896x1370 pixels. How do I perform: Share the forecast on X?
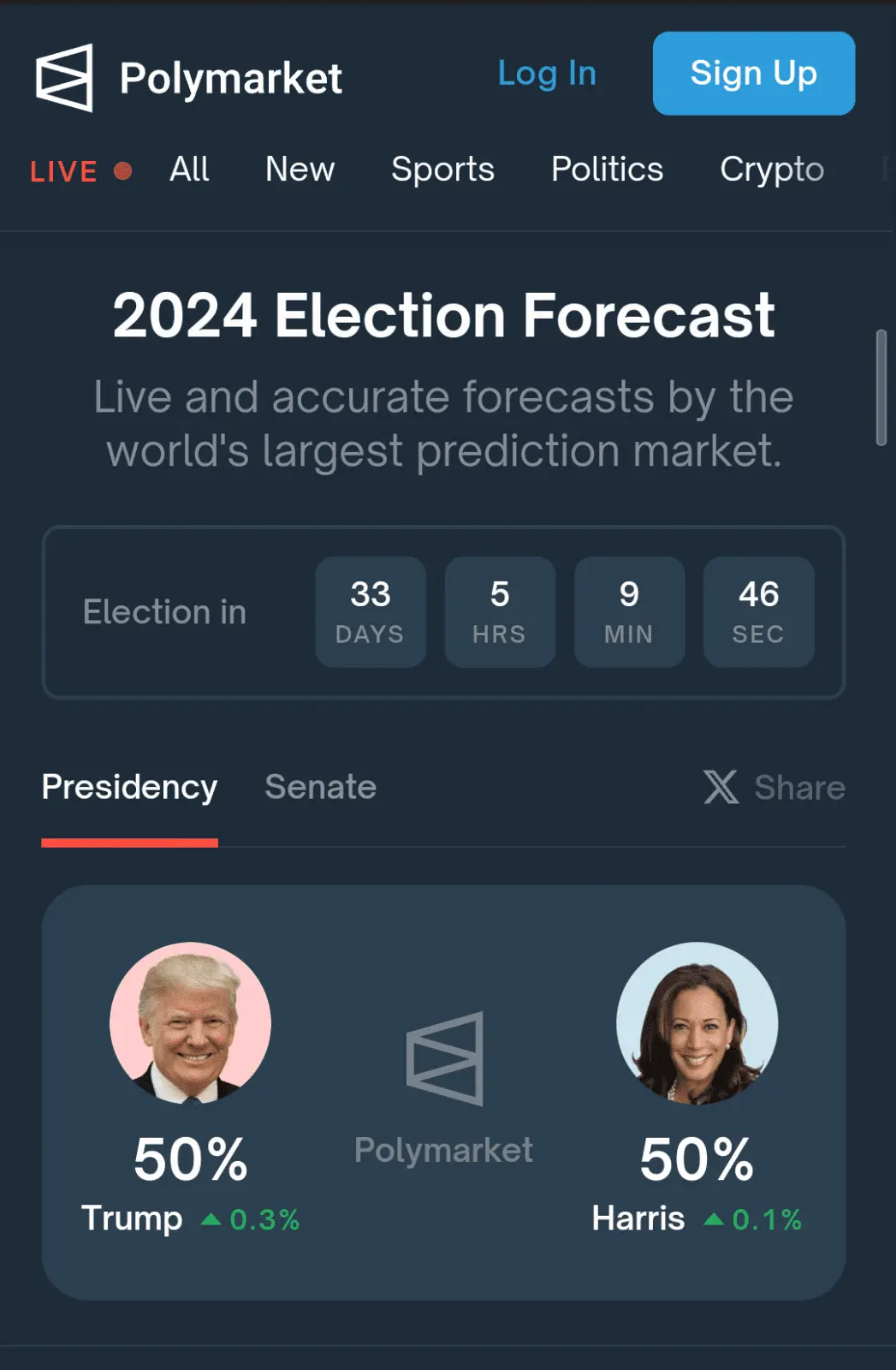pos(774,787)
